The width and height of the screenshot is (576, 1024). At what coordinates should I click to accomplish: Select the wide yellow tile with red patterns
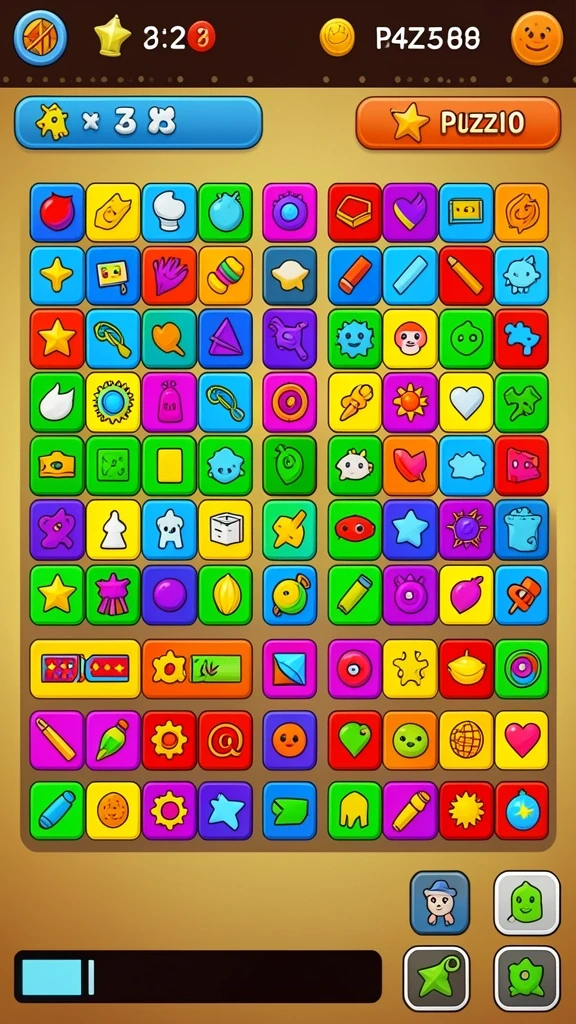pyautogui.click(x=85, y=669)
